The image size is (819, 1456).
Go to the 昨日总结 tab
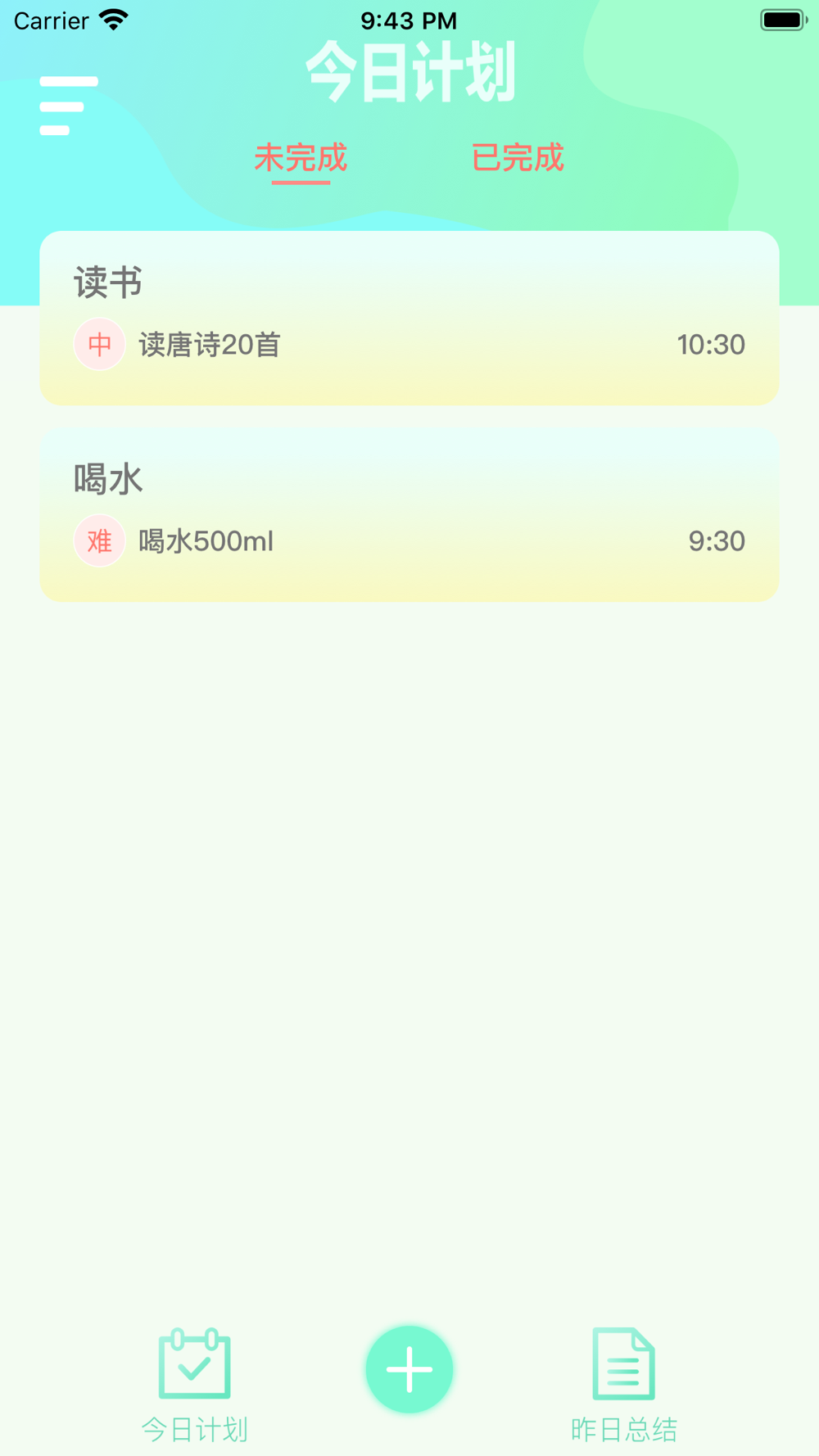[624, 1385]
